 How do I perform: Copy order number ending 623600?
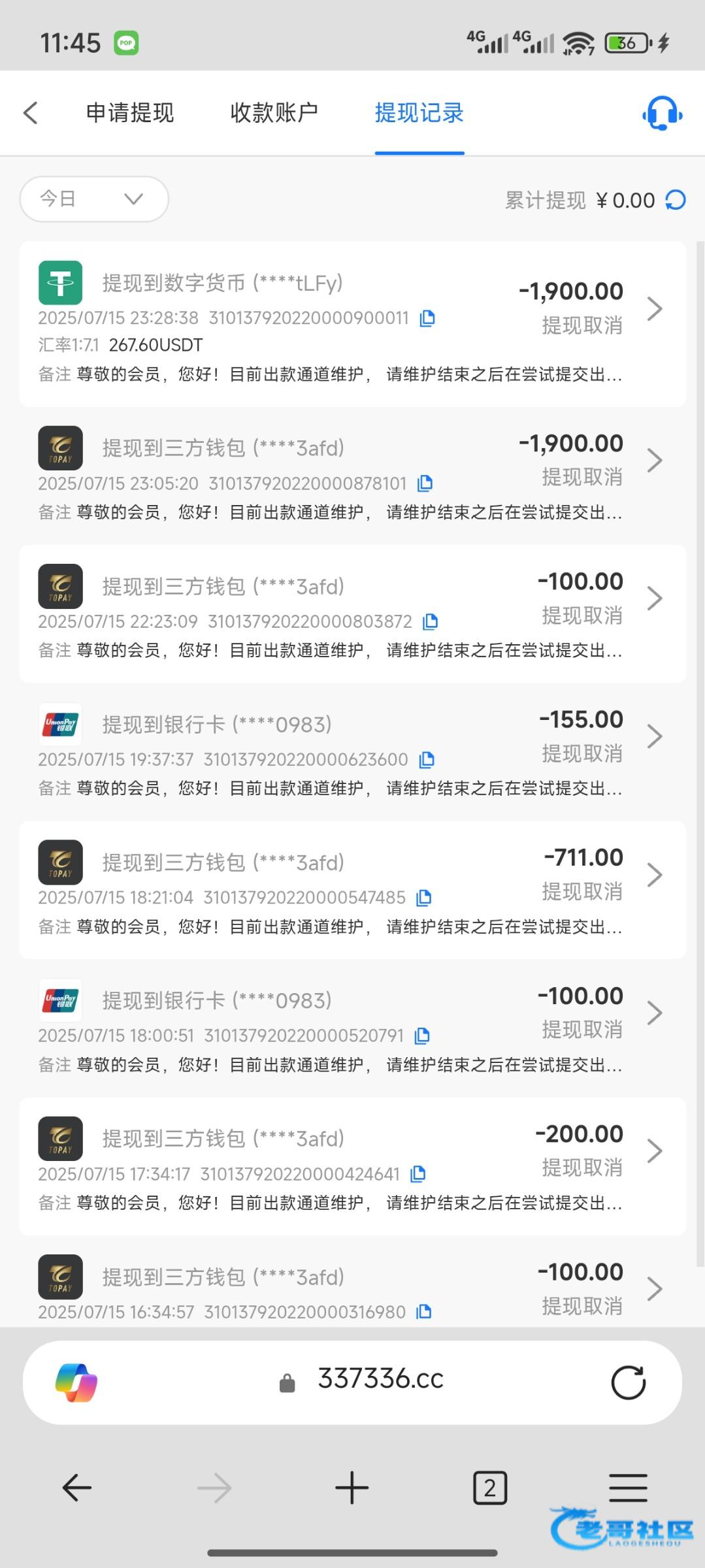click(x=427, y=760)
